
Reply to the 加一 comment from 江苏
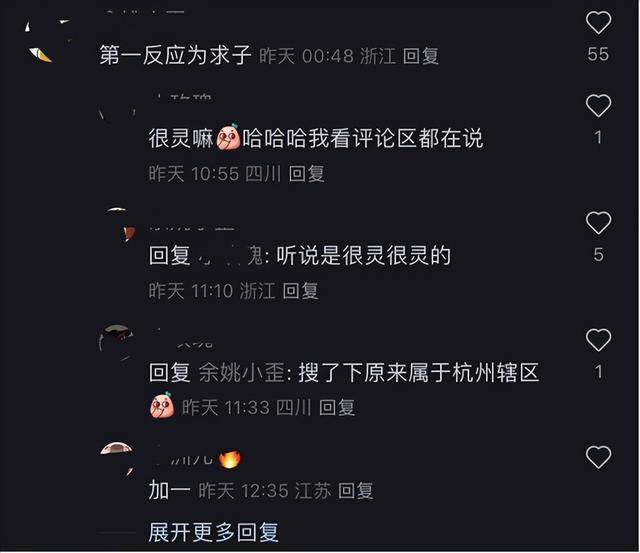355,491
